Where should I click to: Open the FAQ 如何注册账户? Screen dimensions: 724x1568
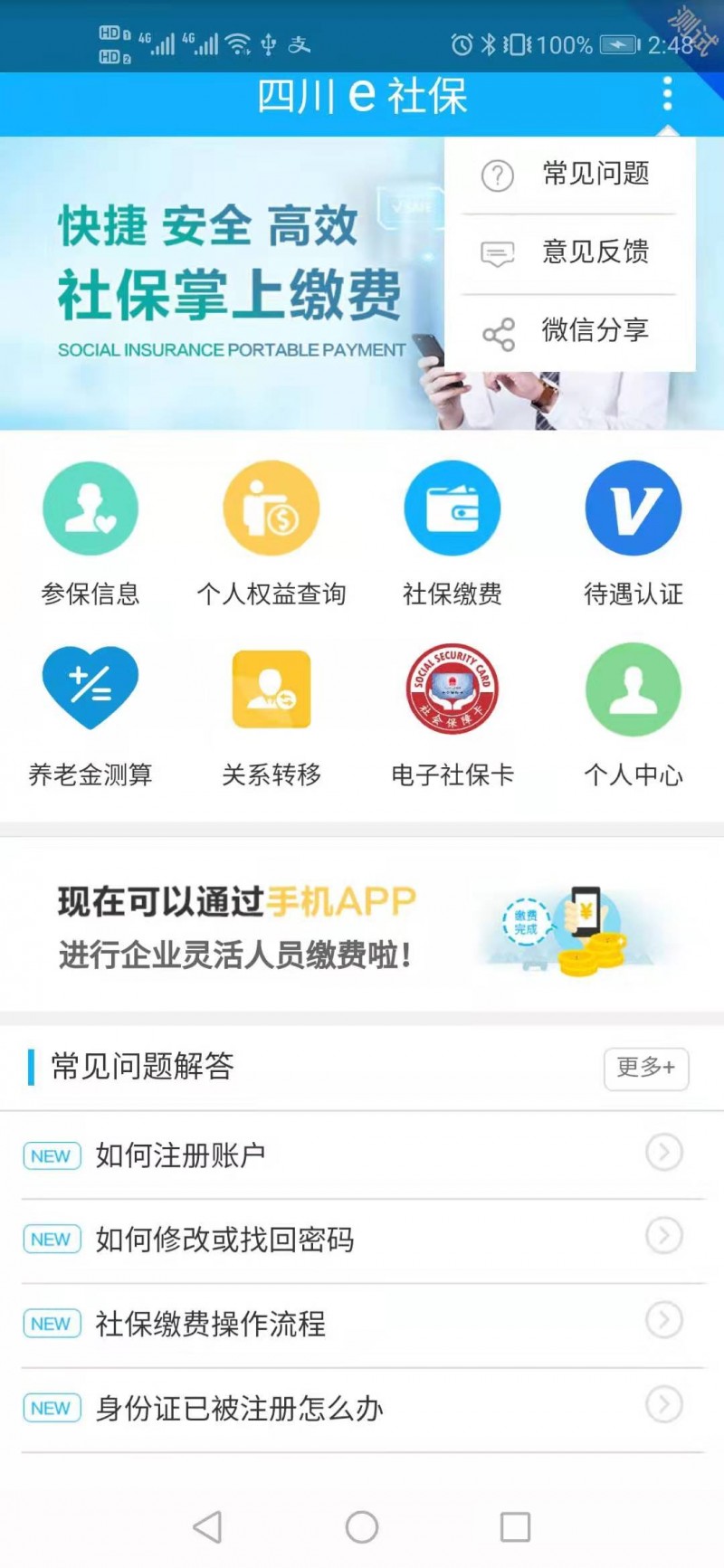(x=362, y=1155)
